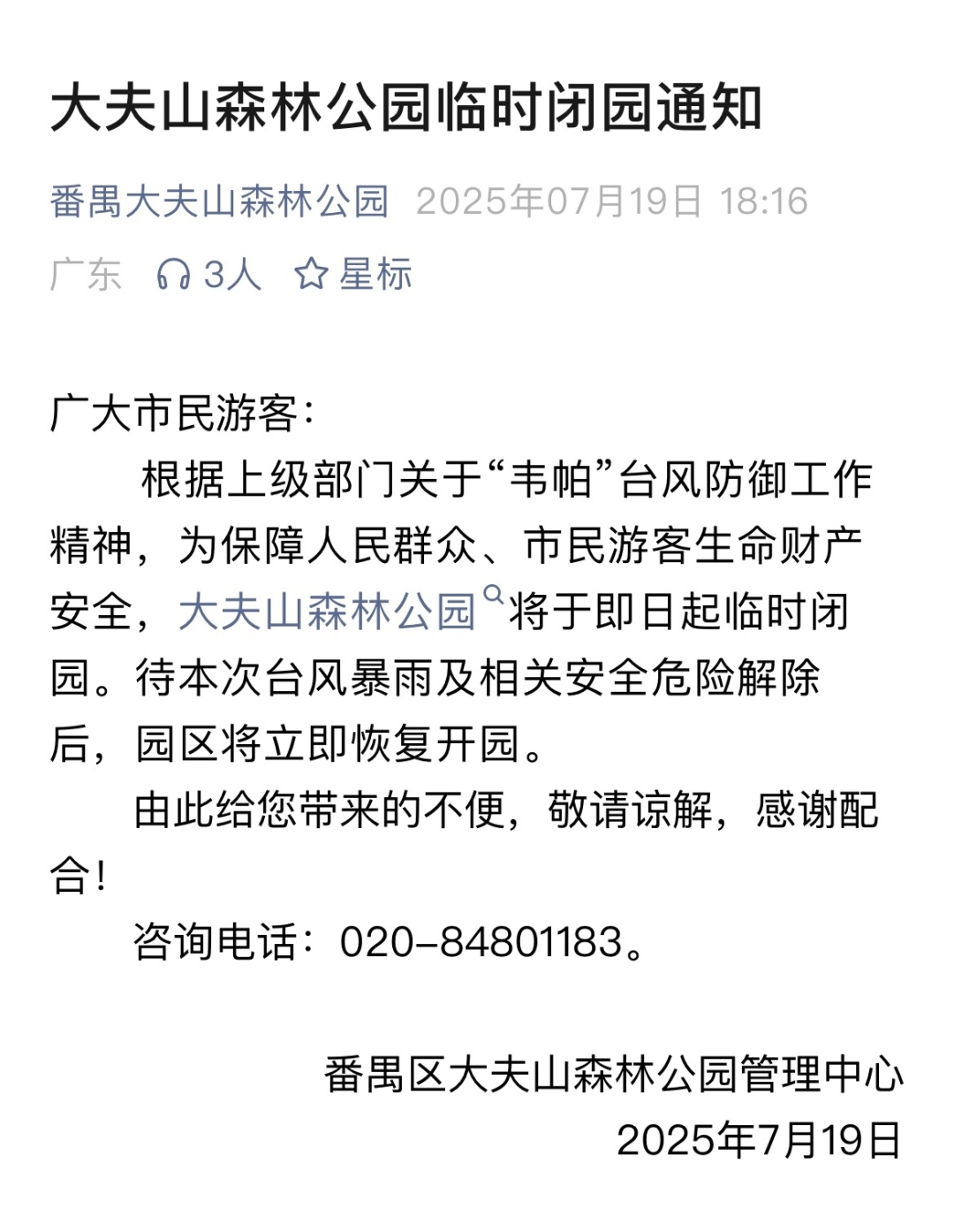Open the 番禺大夫山森林公园 account page
This screenshot has height=1232, width=954.
coord(219,202)
